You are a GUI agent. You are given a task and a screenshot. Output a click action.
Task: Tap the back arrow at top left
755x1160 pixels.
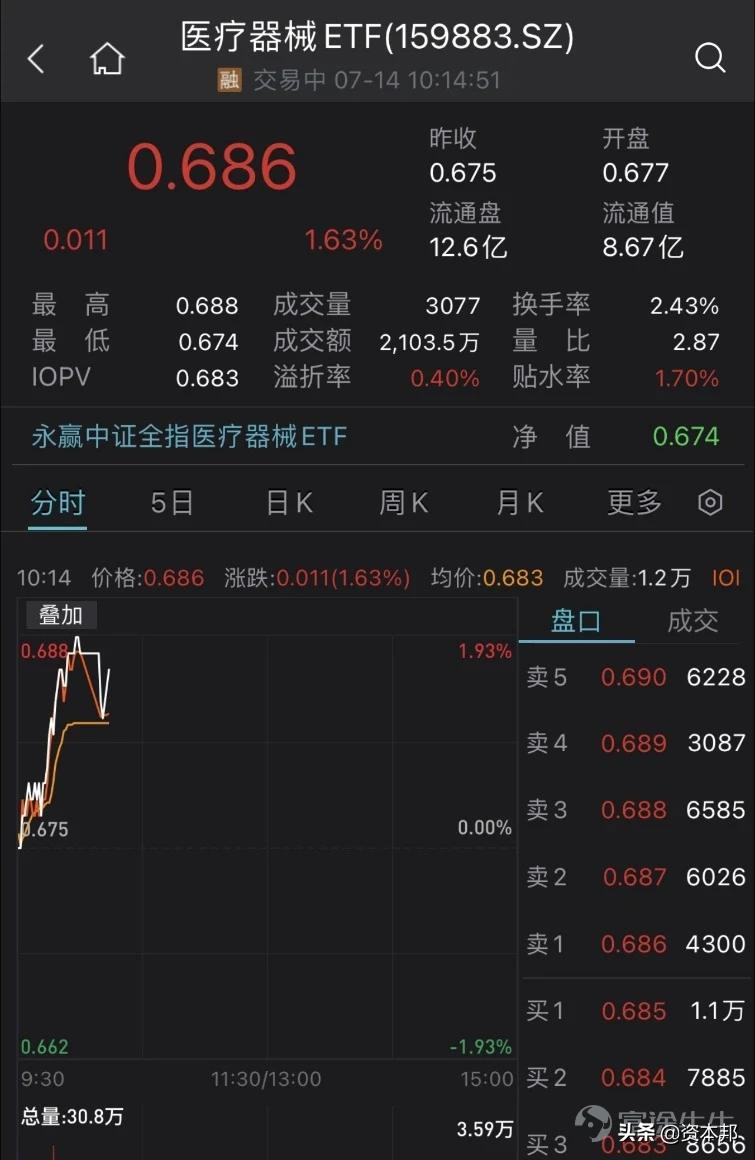point(36,58)
